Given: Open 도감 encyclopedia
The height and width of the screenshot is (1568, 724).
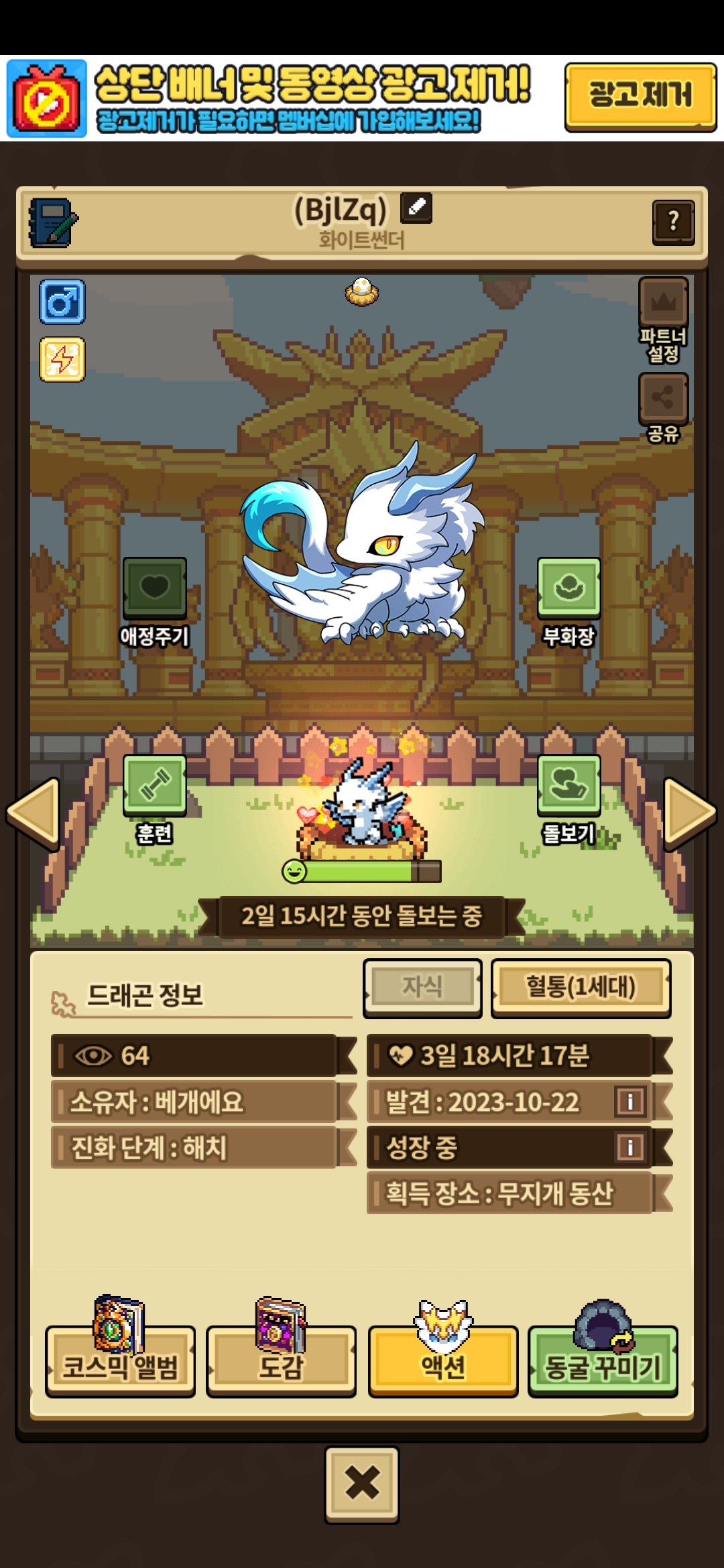Looking at the screenshot, I should pos(281,1364).
